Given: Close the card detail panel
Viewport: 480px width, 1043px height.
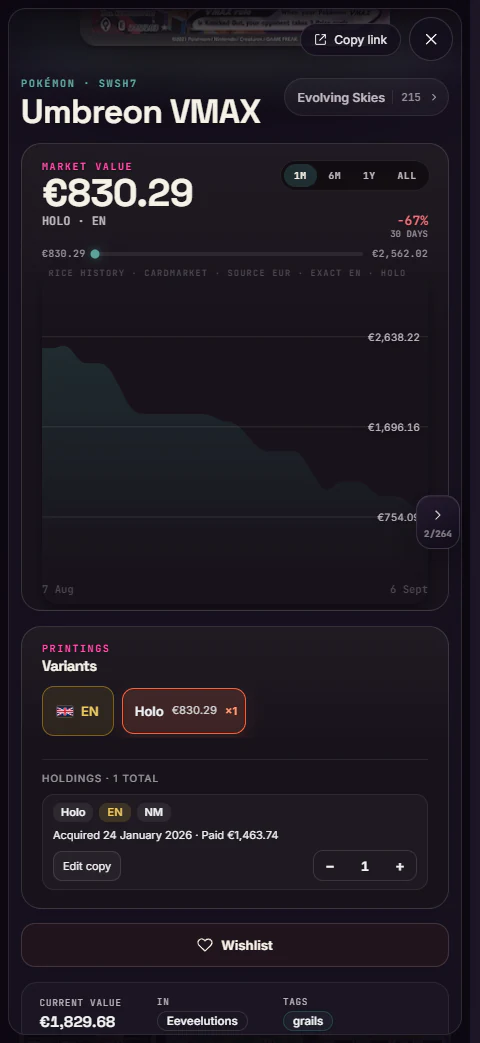Looking at the screenshot, I should click(431, 39).
